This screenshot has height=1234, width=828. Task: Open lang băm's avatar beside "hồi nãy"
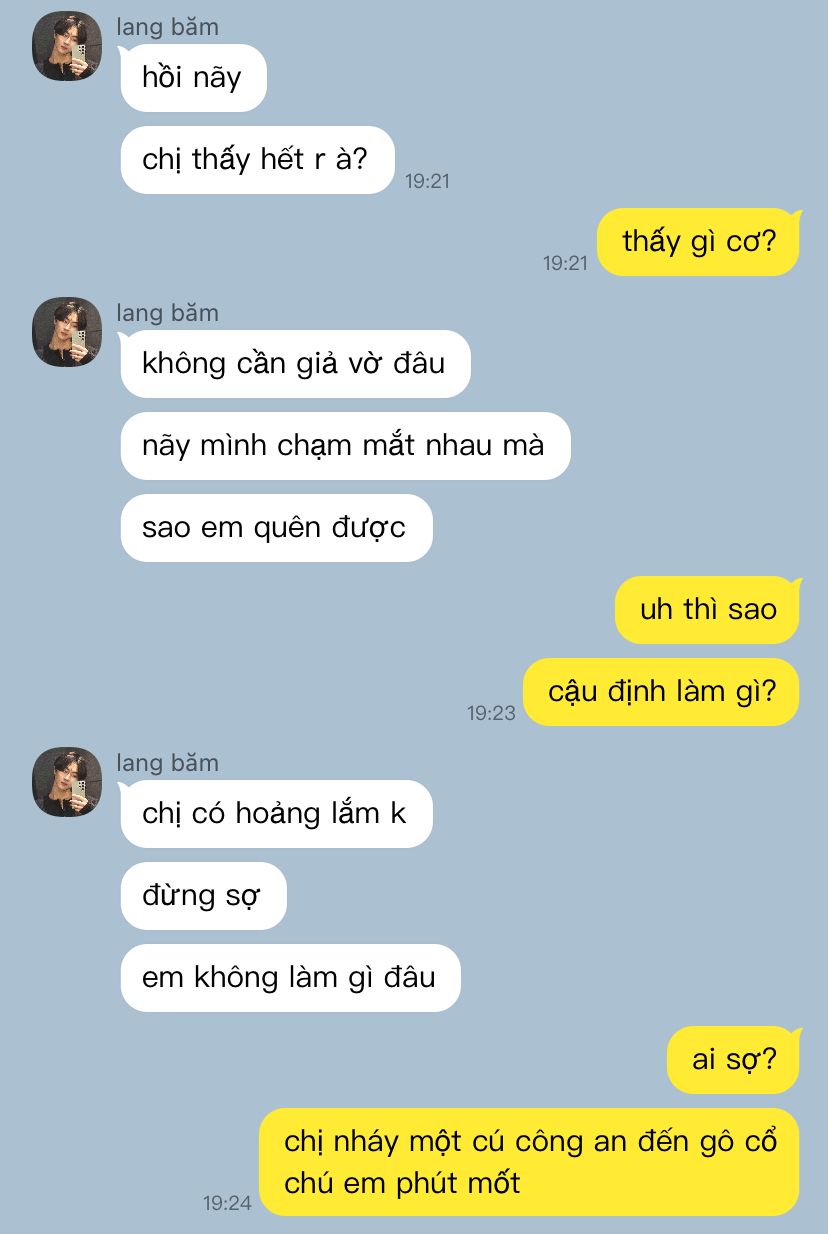pyautogui.click(x=67, y=46)
